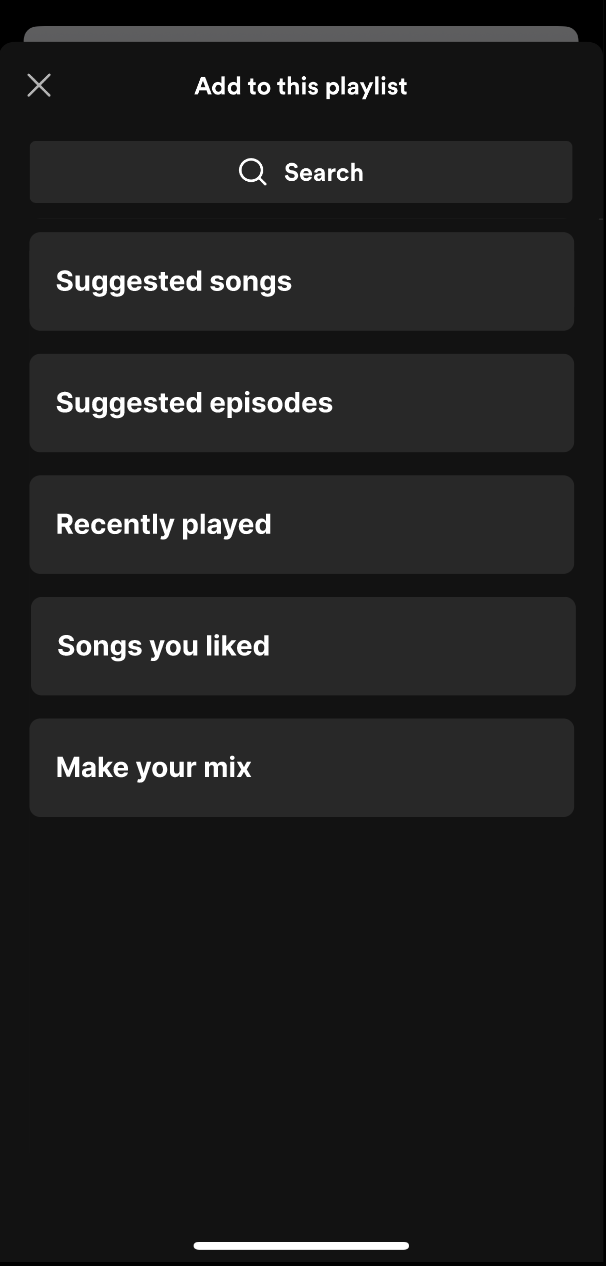This screenshot has height=1266, width=606.
Task: Tap the Search field
Action: coord(301,172)
